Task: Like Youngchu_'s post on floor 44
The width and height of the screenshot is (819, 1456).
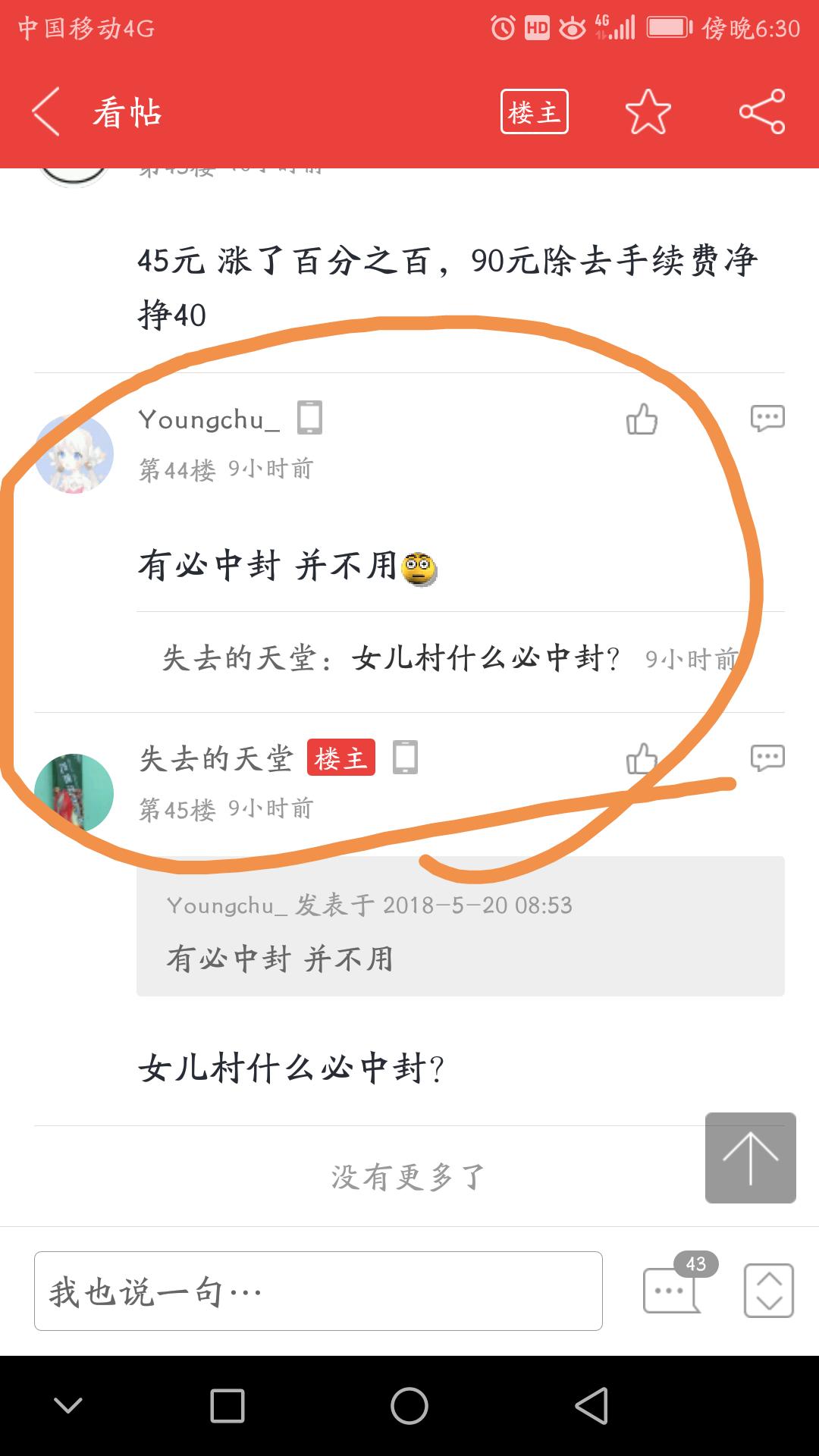Action: 642,419
